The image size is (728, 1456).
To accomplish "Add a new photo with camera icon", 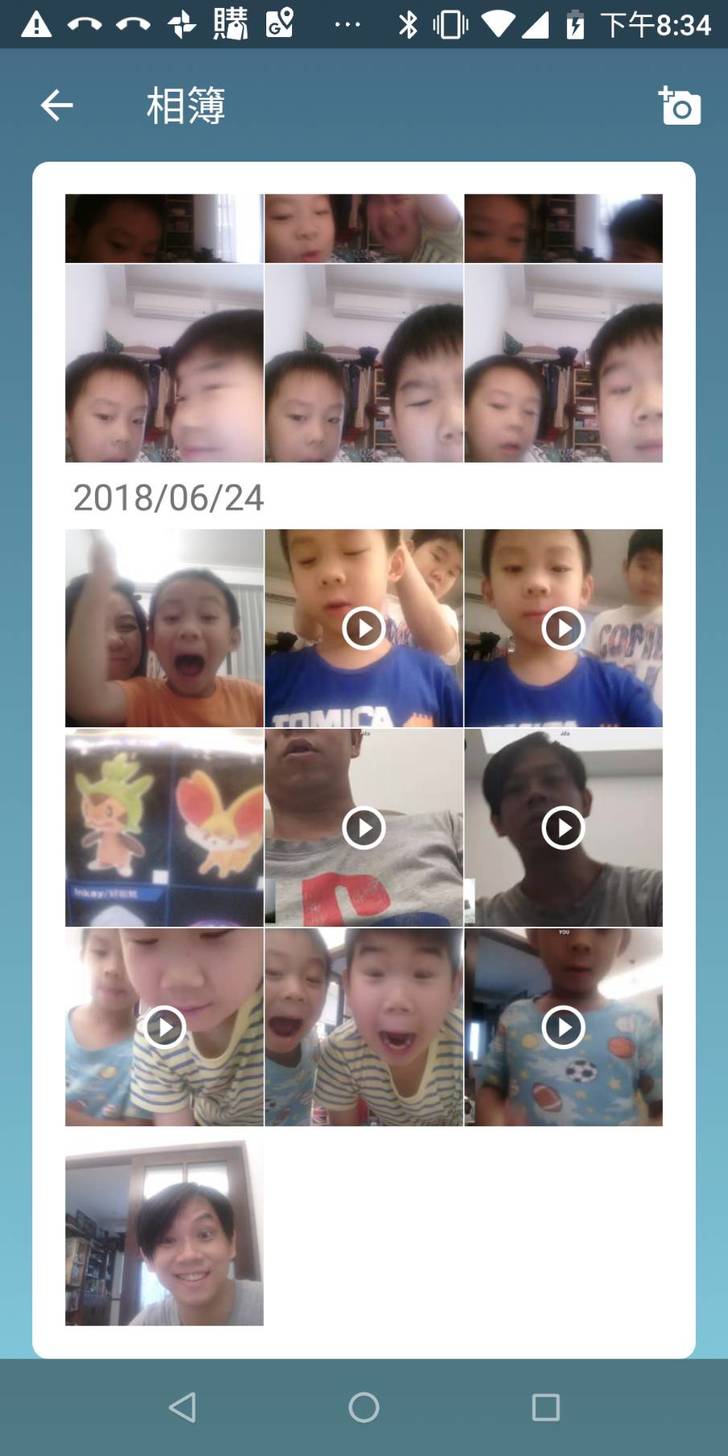I will click(679, 106).
